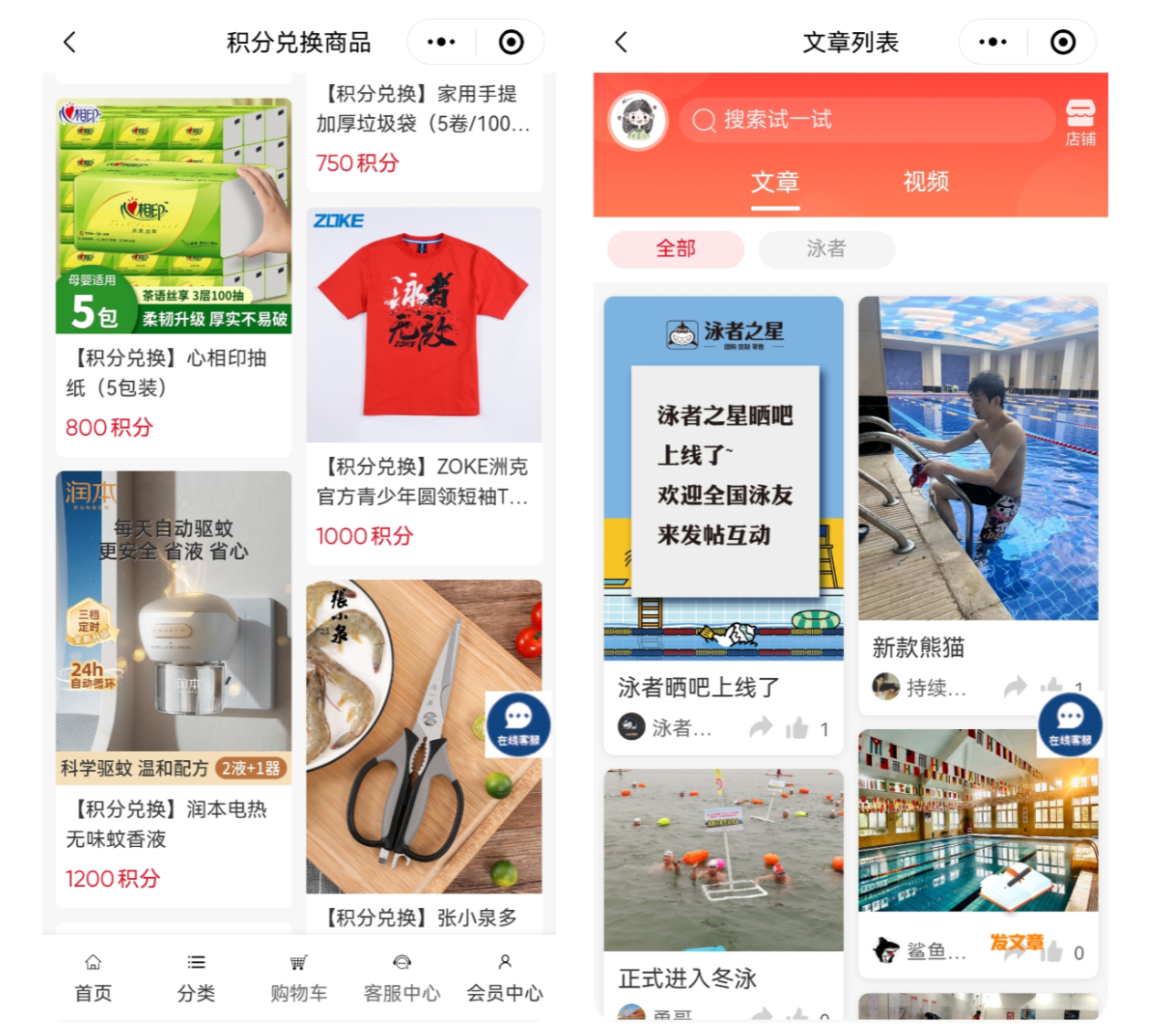
Task: Open the 店铺 shop icon
Action: [x=1080, y=122]
